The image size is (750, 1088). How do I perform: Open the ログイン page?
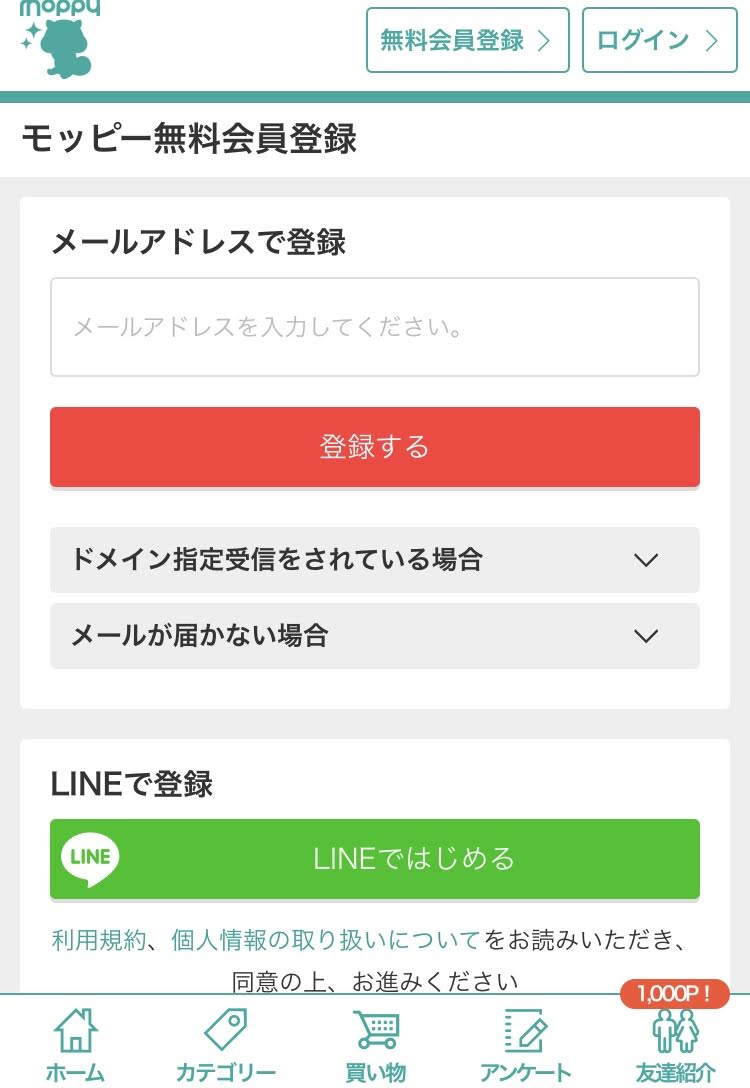tap(659, 40)
